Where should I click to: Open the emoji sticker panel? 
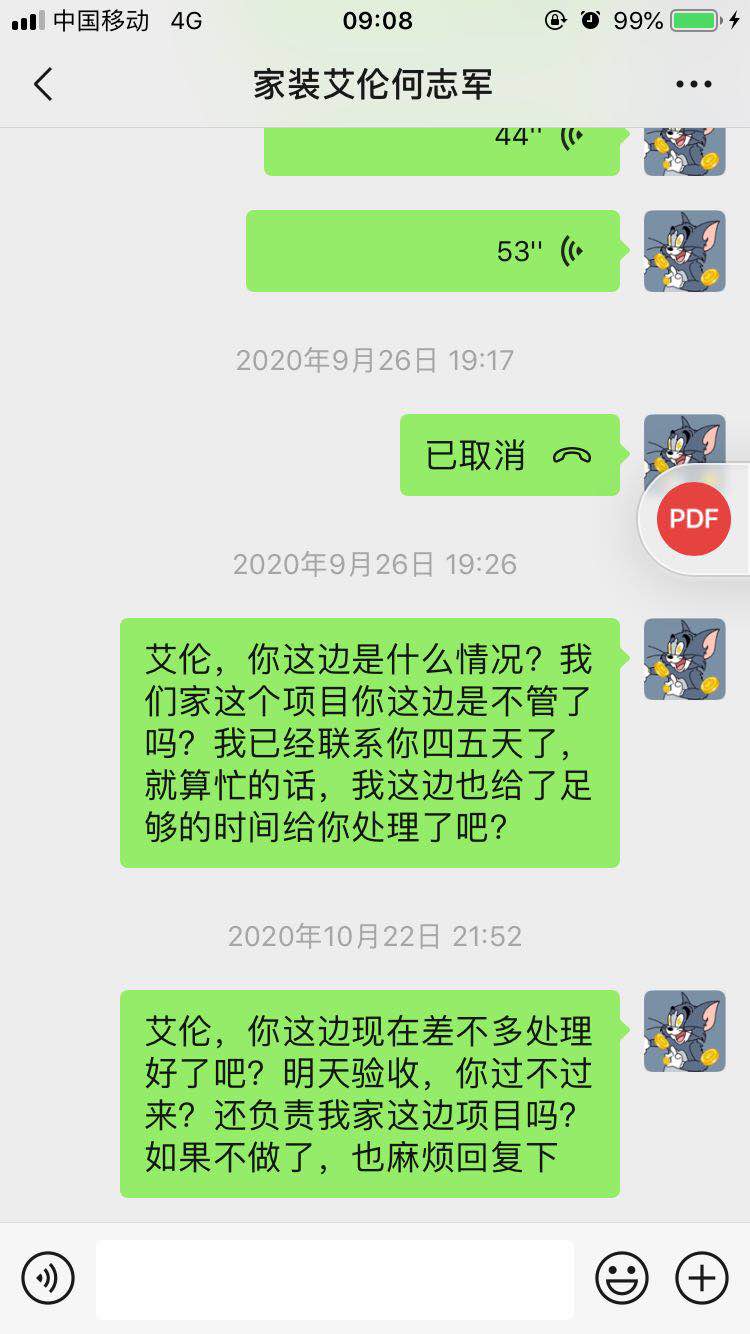click(621, 1277)
